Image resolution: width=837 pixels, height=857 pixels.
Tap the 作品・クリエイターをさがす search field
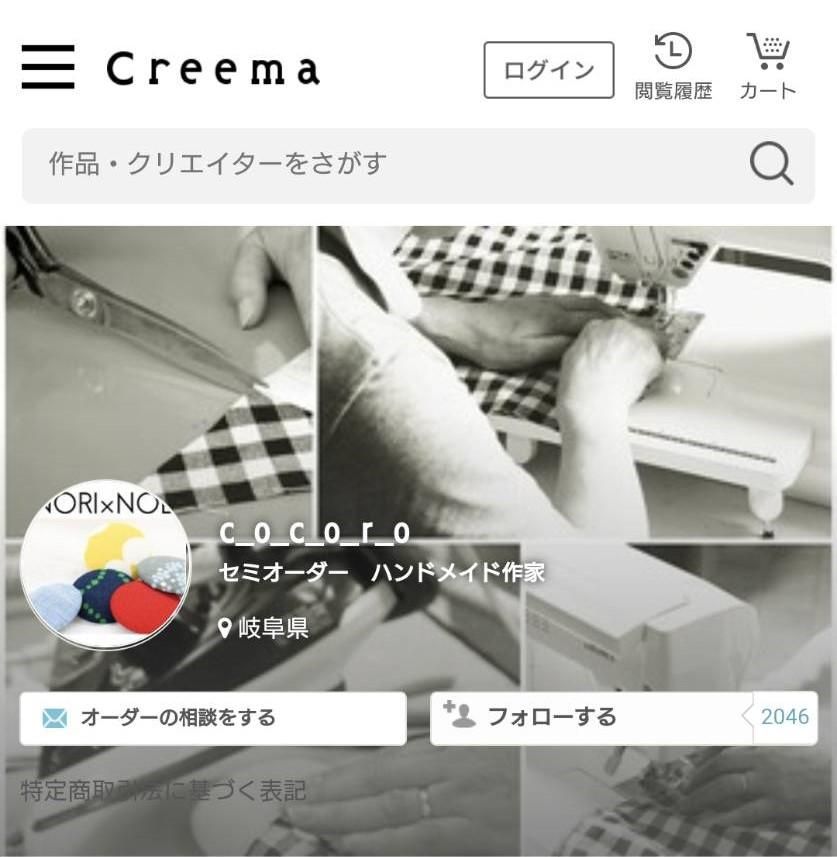point(380,164)
